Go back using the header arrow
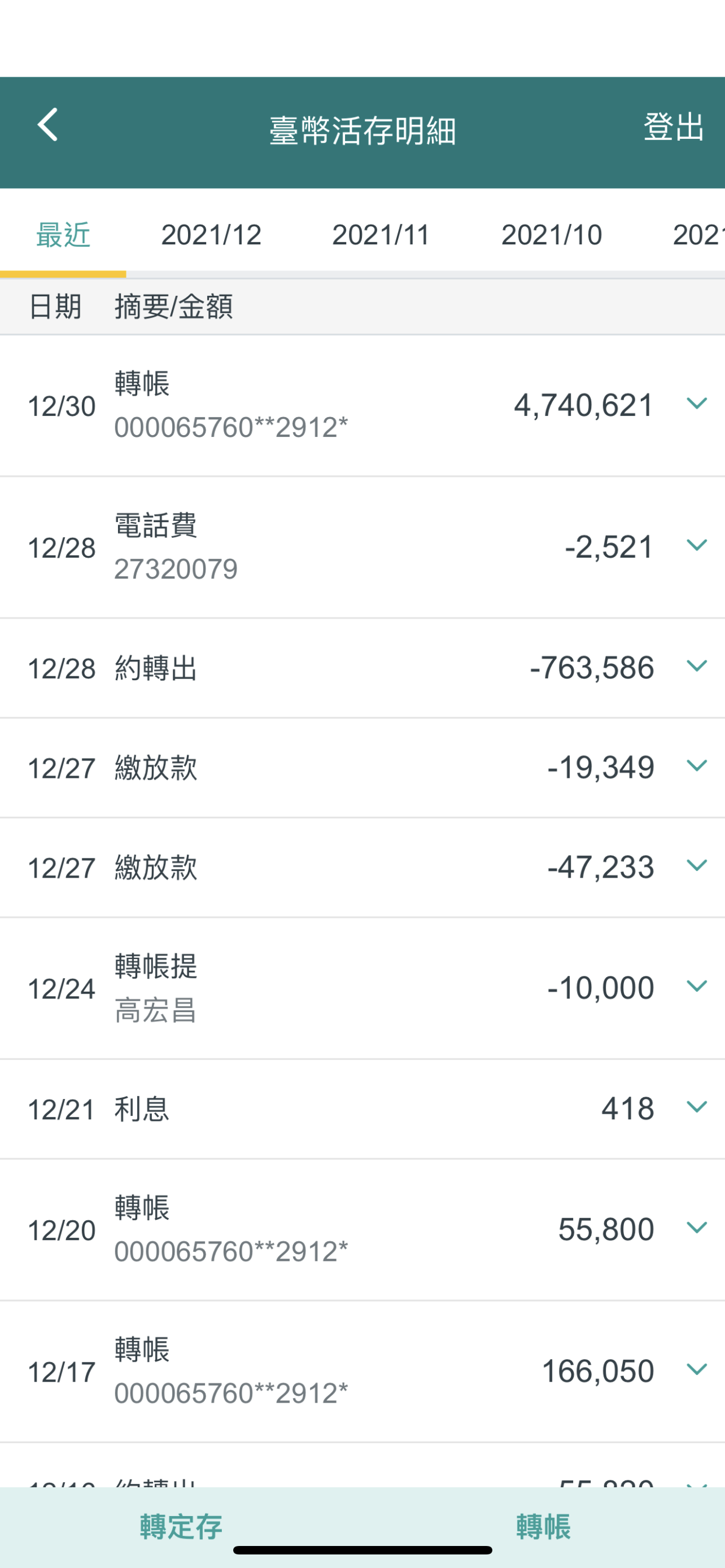Viewport: 725px width, 1568px height. [x=47, y=125]
